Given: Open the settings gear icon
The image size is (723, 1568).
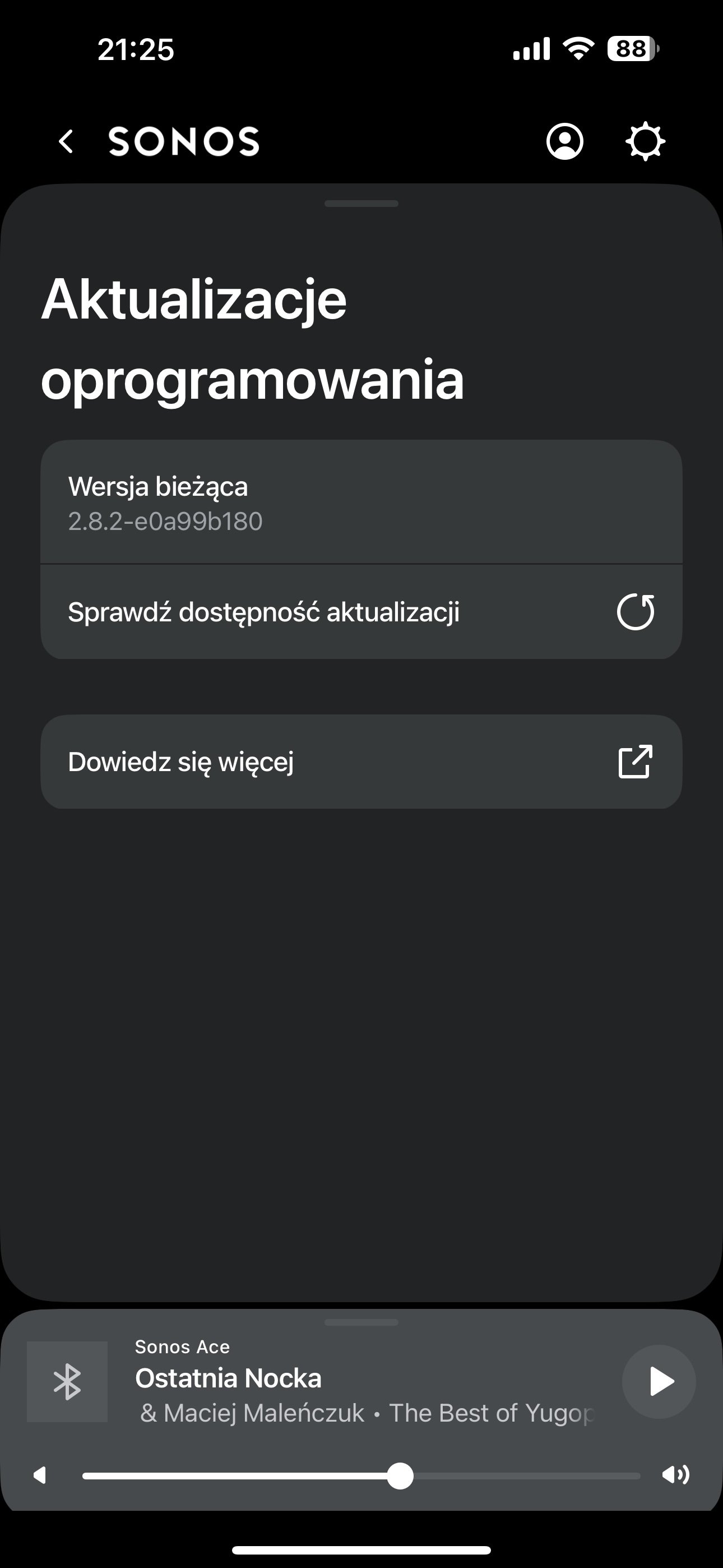Looking at the screenshot, I should [x=645, y=141].
